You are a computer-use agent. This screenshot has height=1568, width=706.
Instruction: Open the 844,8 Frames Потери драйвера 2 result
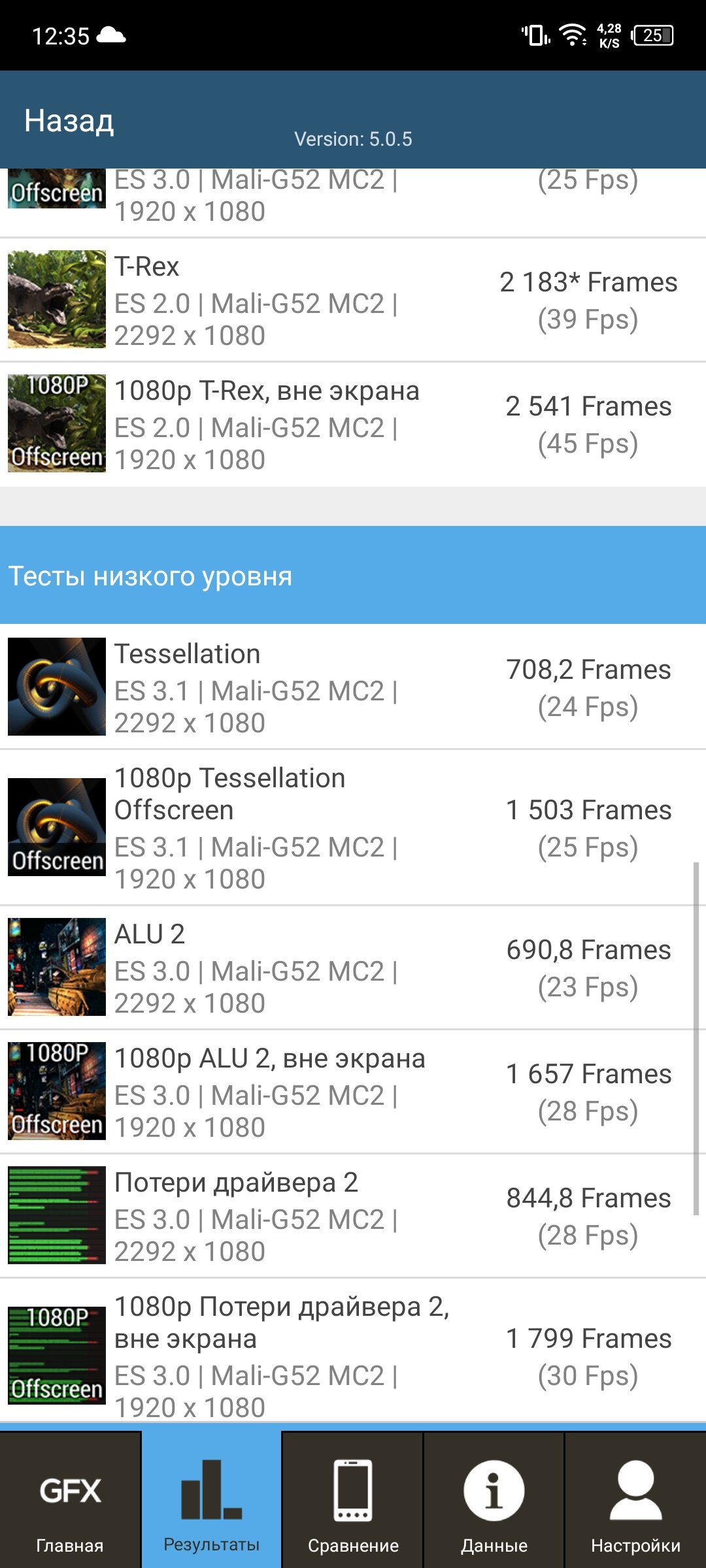coord(353,1216)
